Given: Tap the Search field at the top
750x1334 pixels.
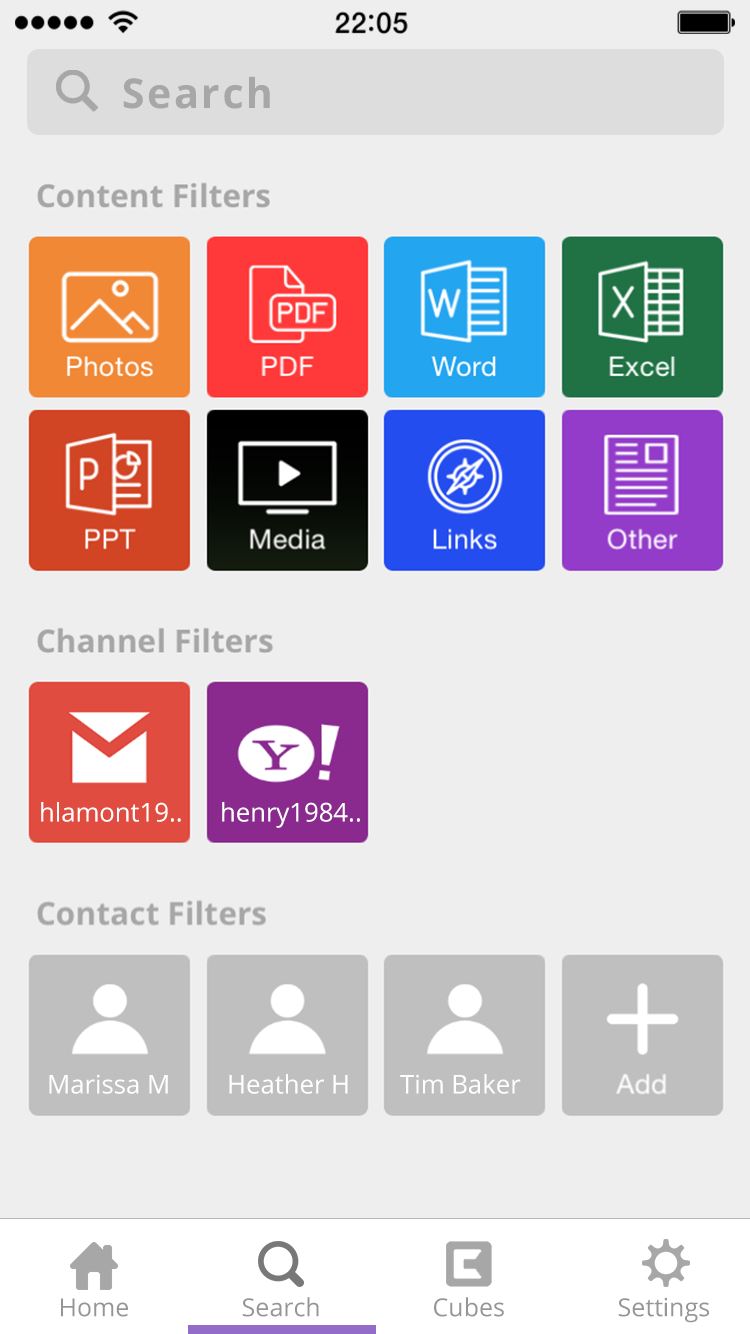Looking at the screenshot, I should tap(375, 92).
